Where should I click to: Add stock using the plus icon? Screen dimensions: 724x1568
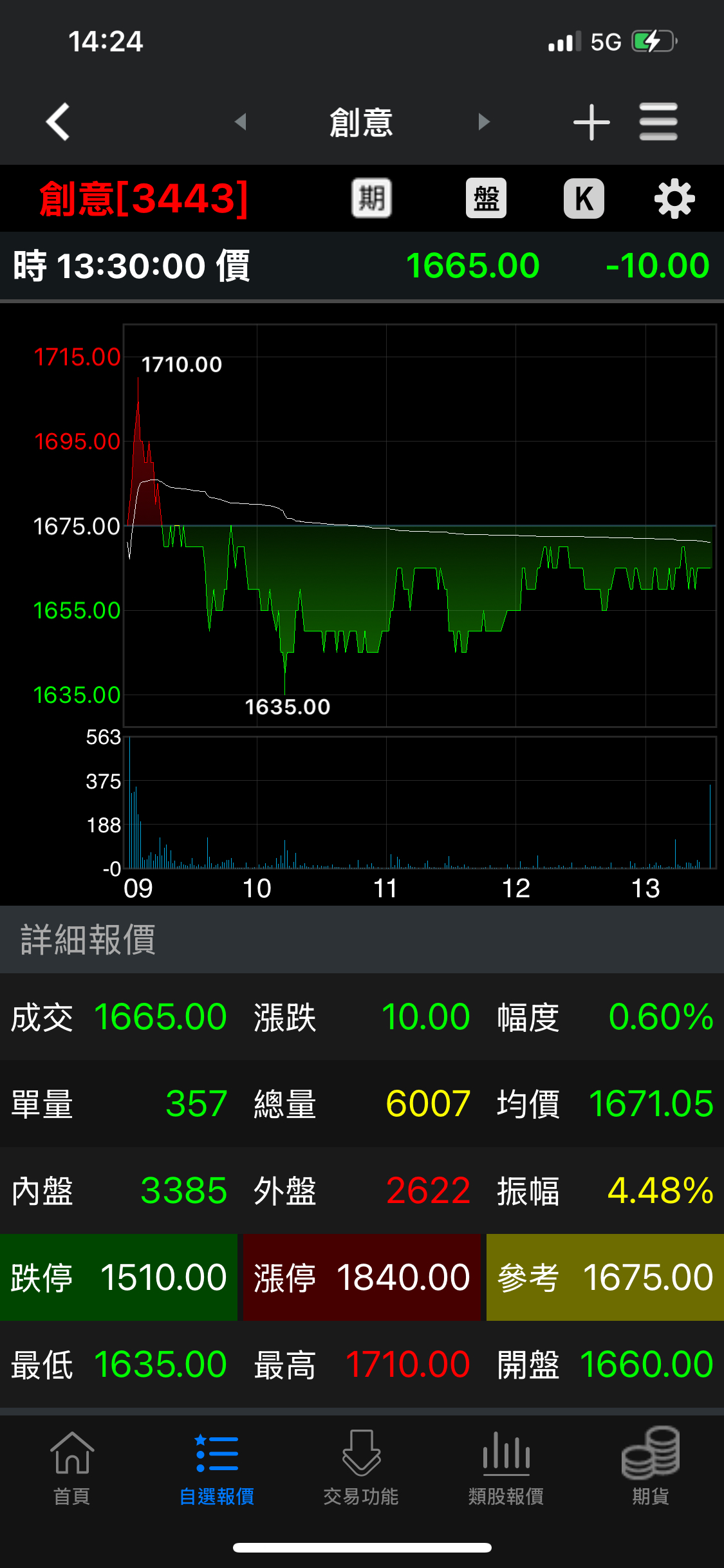point(591,122)
